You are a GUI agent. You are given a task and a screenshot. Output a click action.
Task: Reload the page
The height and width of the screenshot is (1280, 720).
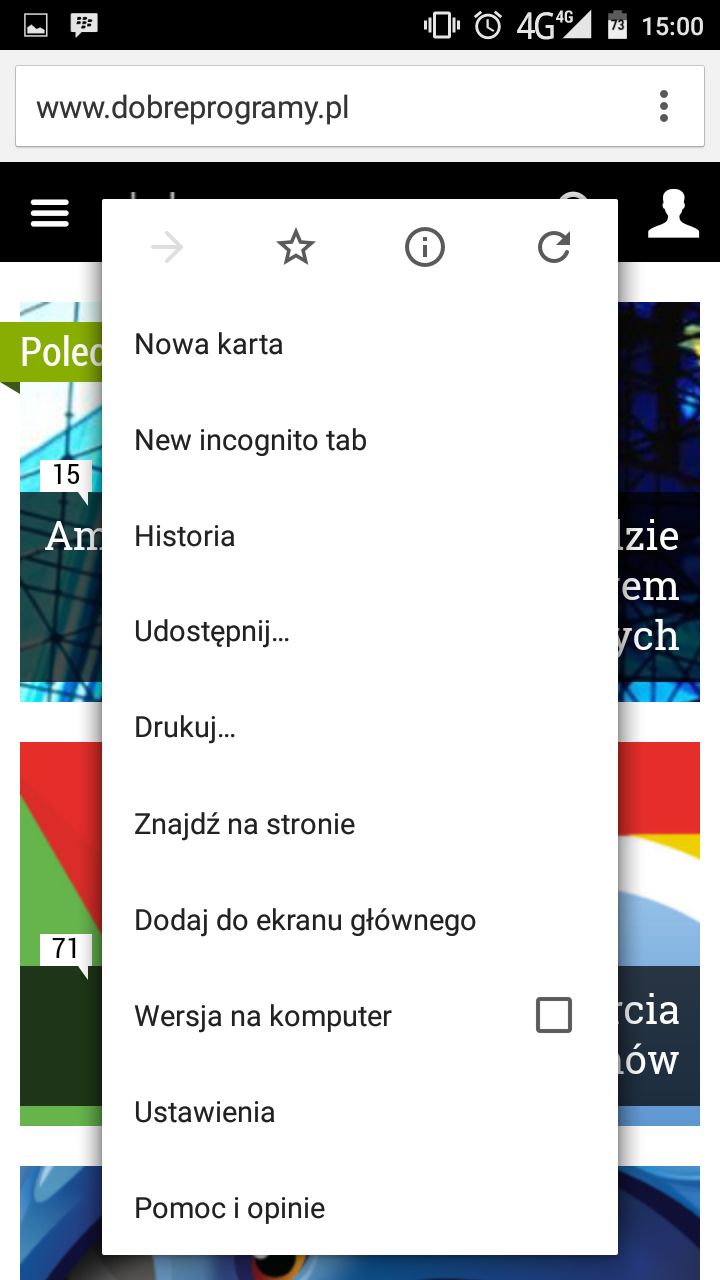[554, 247]
